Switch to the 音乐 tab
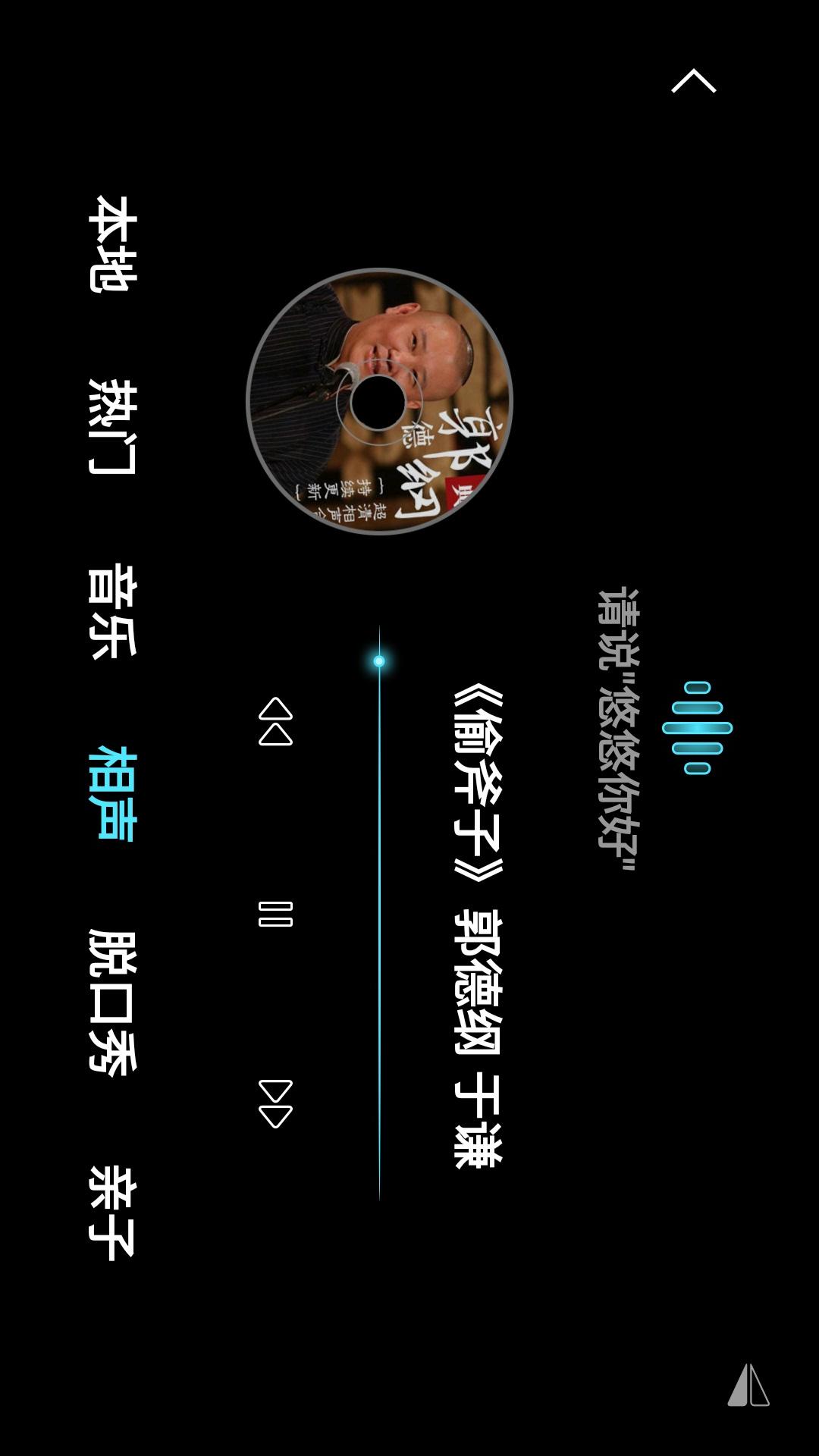Viewport: 819px width, 1456px height. (112, 611)
